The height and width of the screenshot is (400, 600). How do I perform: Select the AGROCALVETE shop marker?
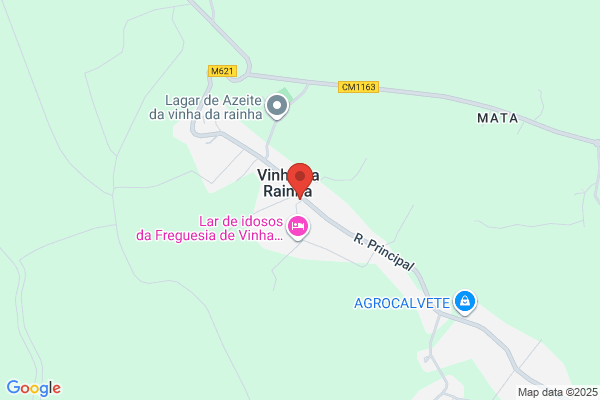click(x=465, y=302)
